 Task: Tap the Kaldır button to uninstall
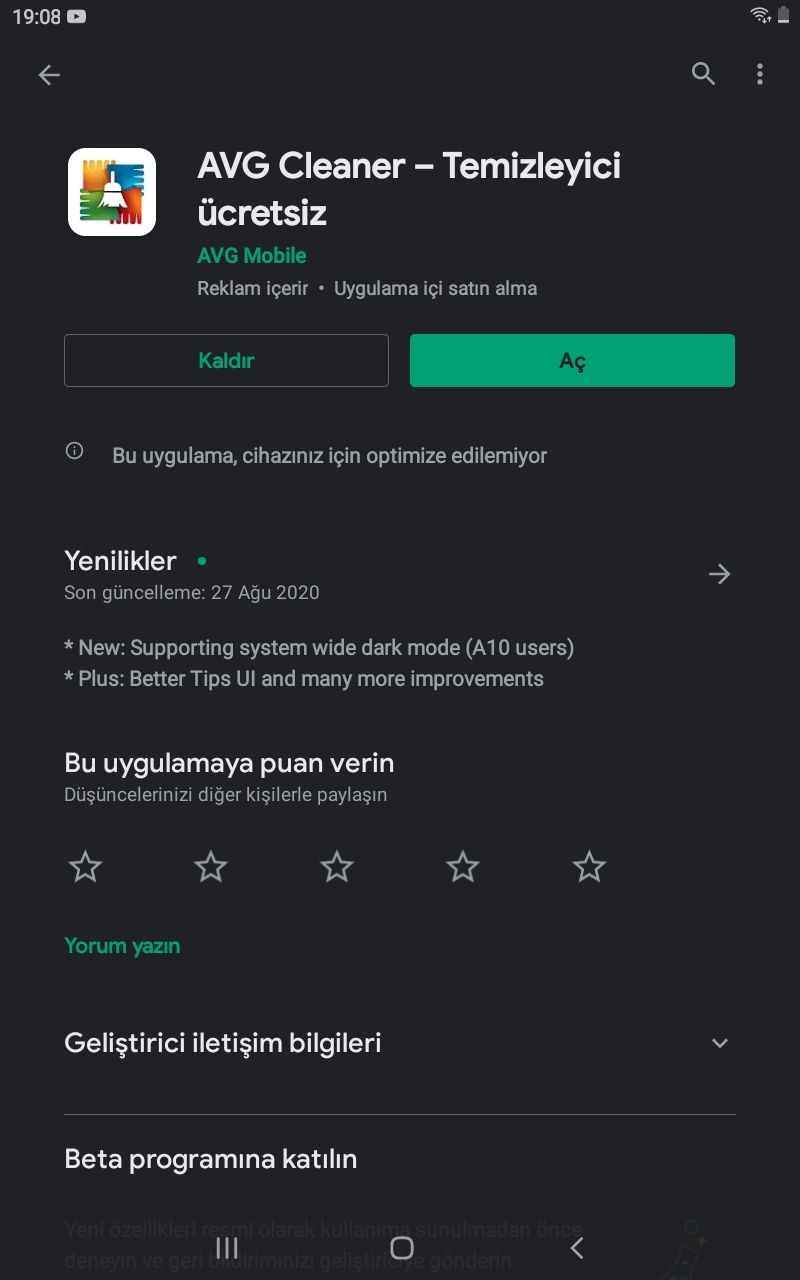point(226,360)
